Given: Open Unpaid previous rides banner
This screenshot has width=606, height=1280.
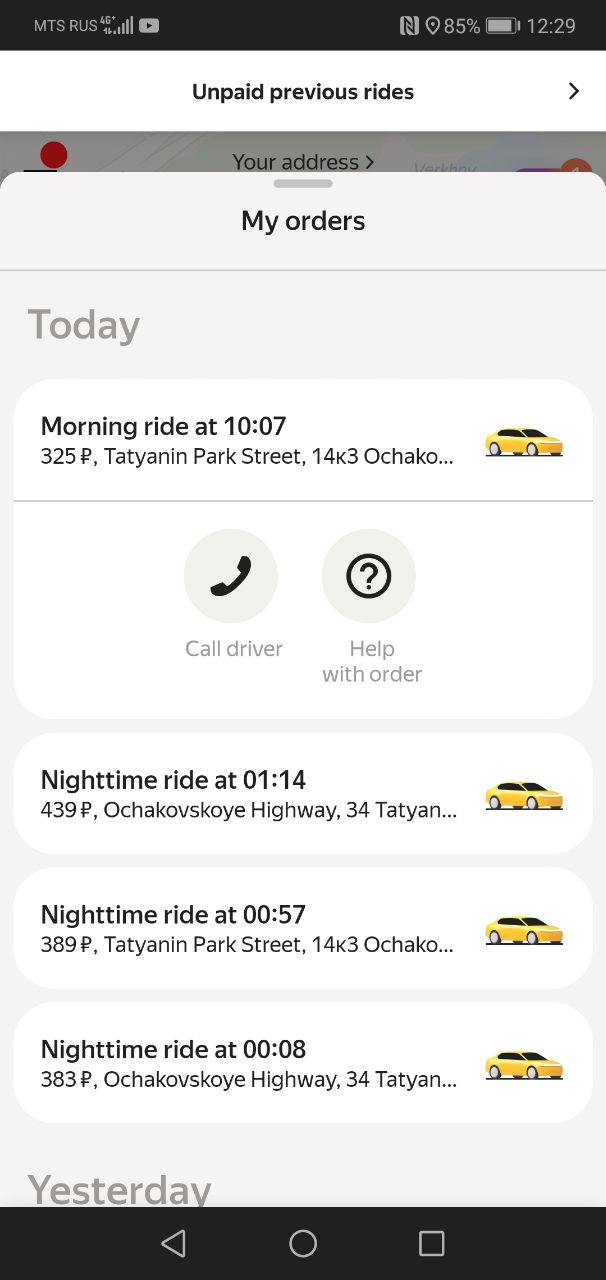Looking at the screenshot, I should point(303,91).
